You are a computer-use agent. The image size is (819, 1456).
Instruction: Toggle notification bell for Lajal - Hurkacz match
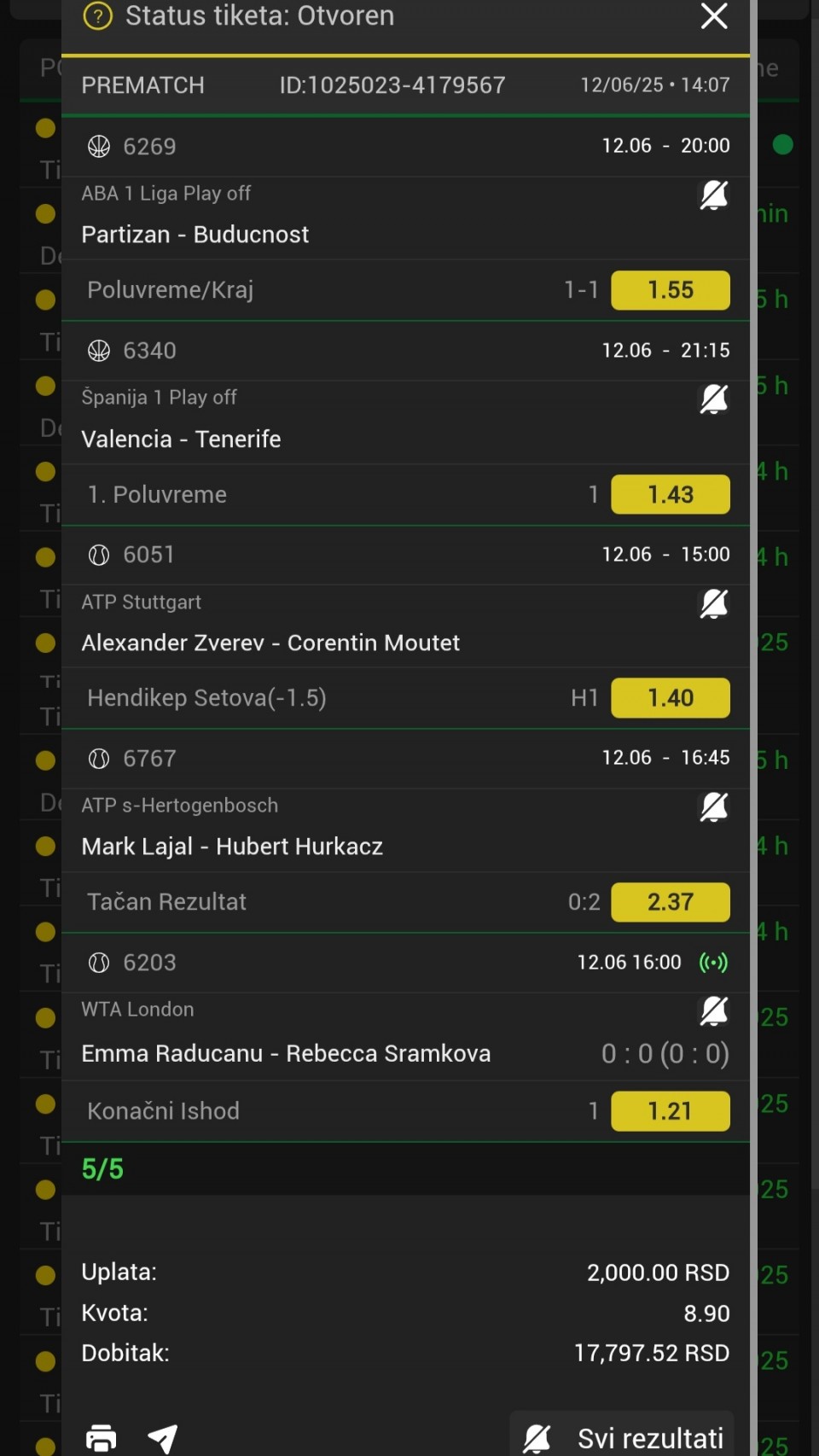pos(714,807)
